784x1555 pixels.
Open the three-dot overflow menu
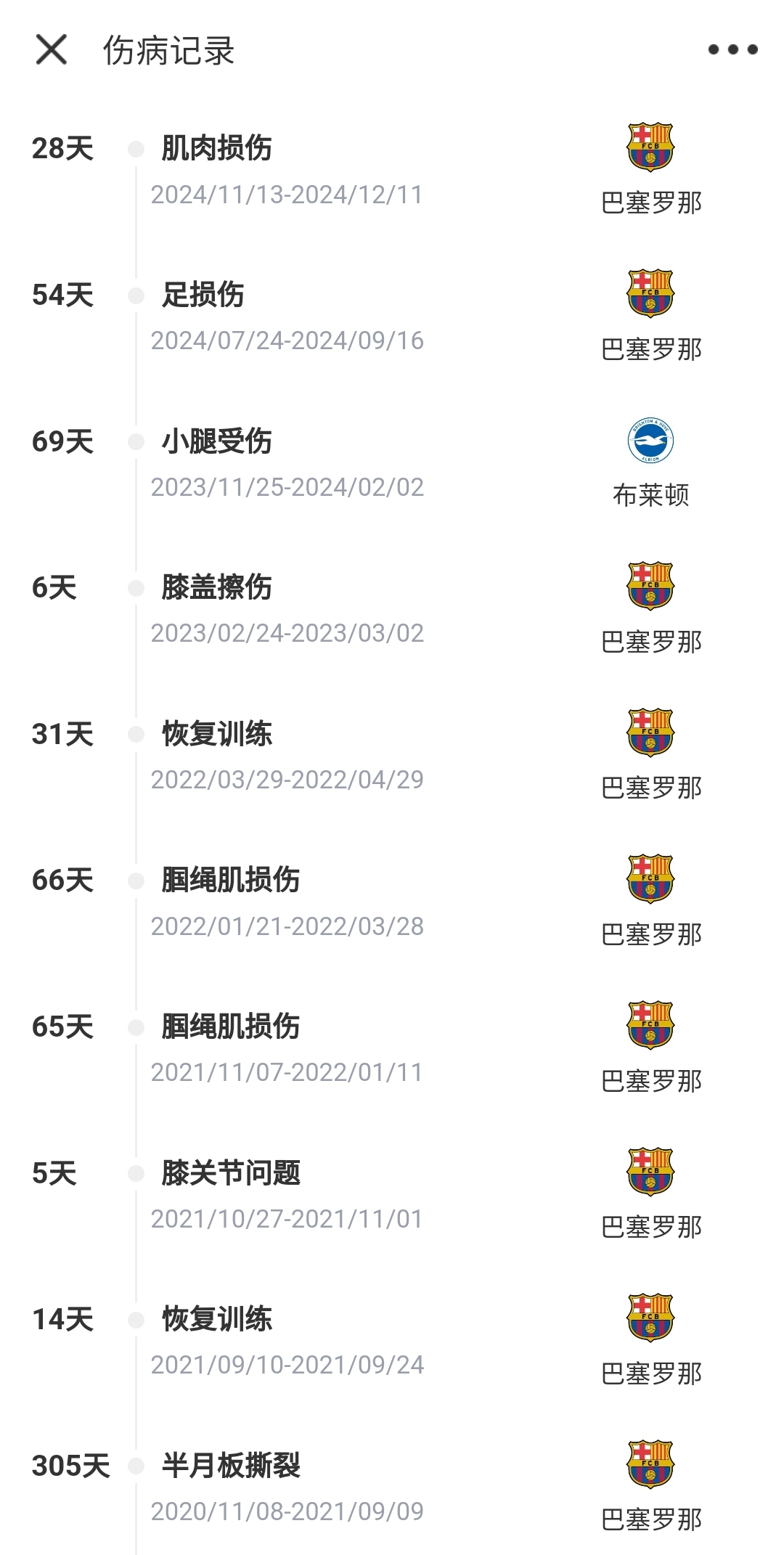click(732, 49)
